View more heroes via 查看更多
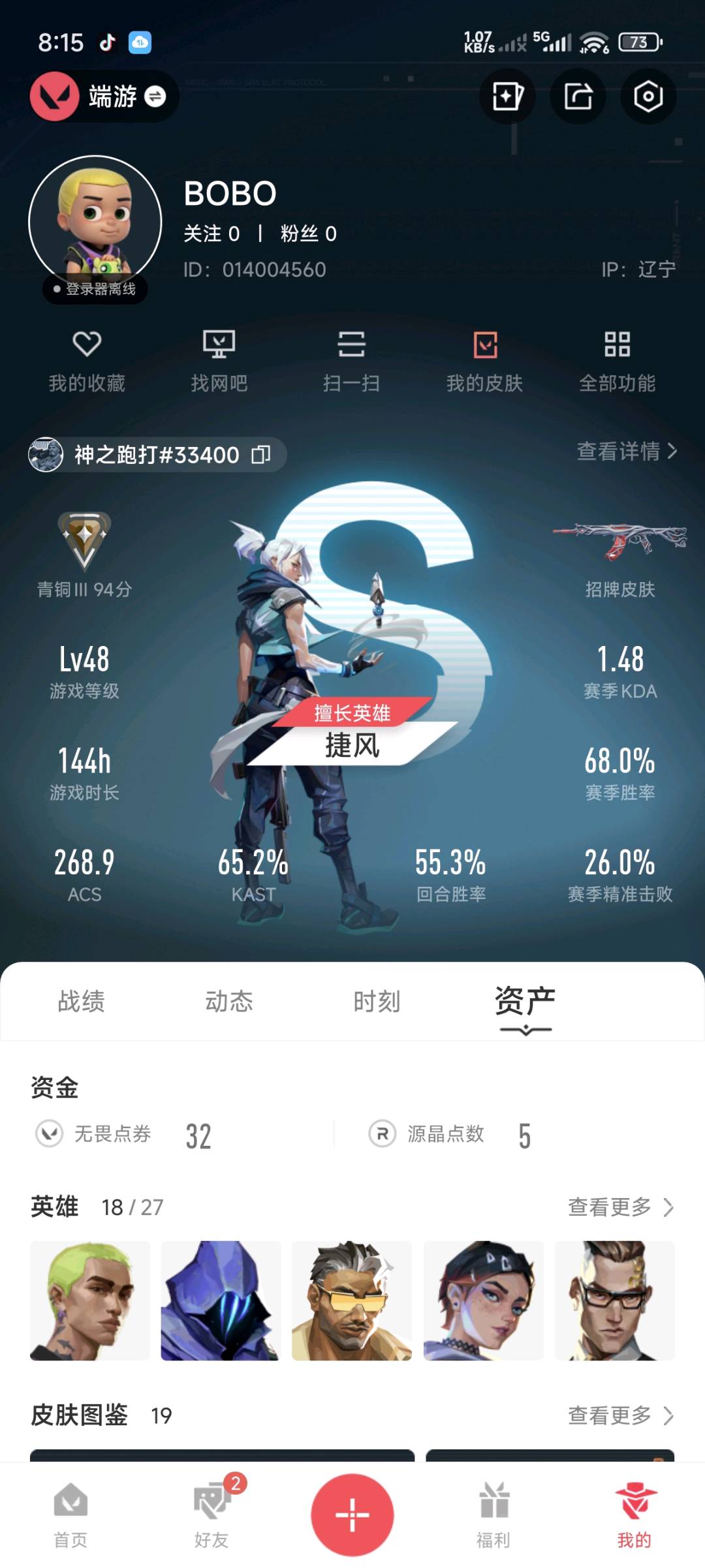 coord(620,1207)
